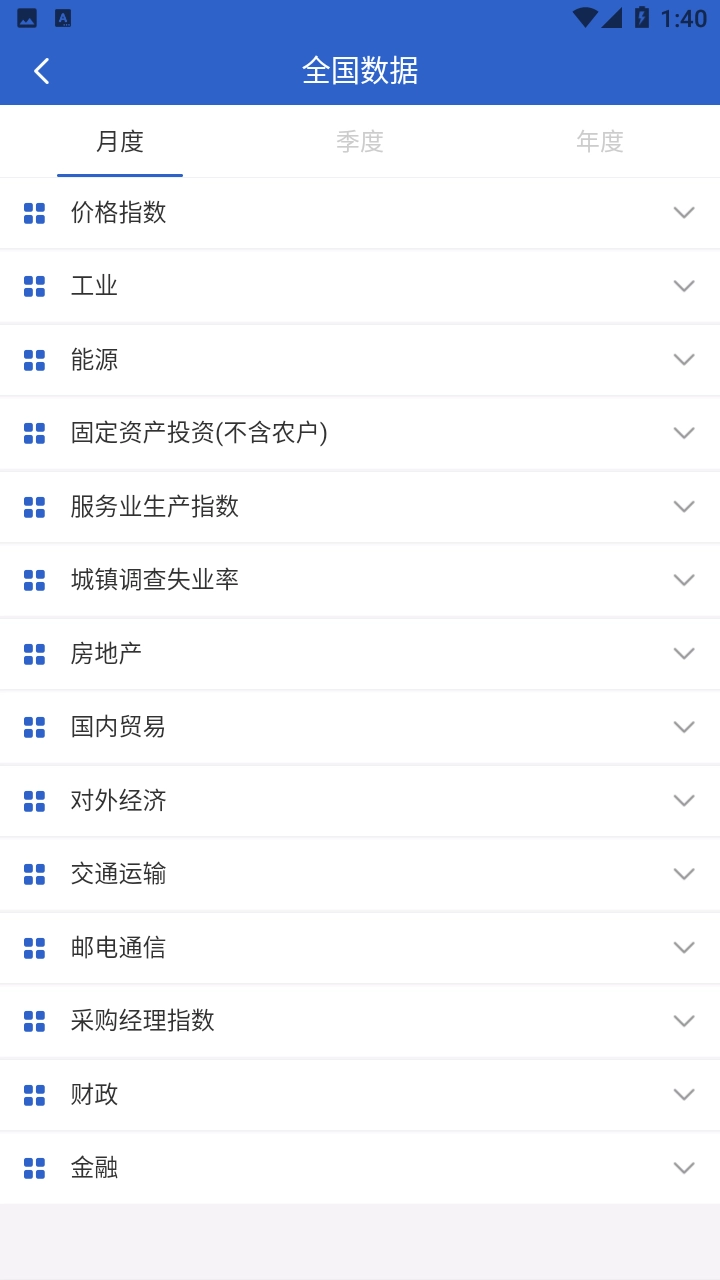Expand the 房地产 category
Screen dimensions: 720x1280
pyautogui.click(x=684, y=654)
